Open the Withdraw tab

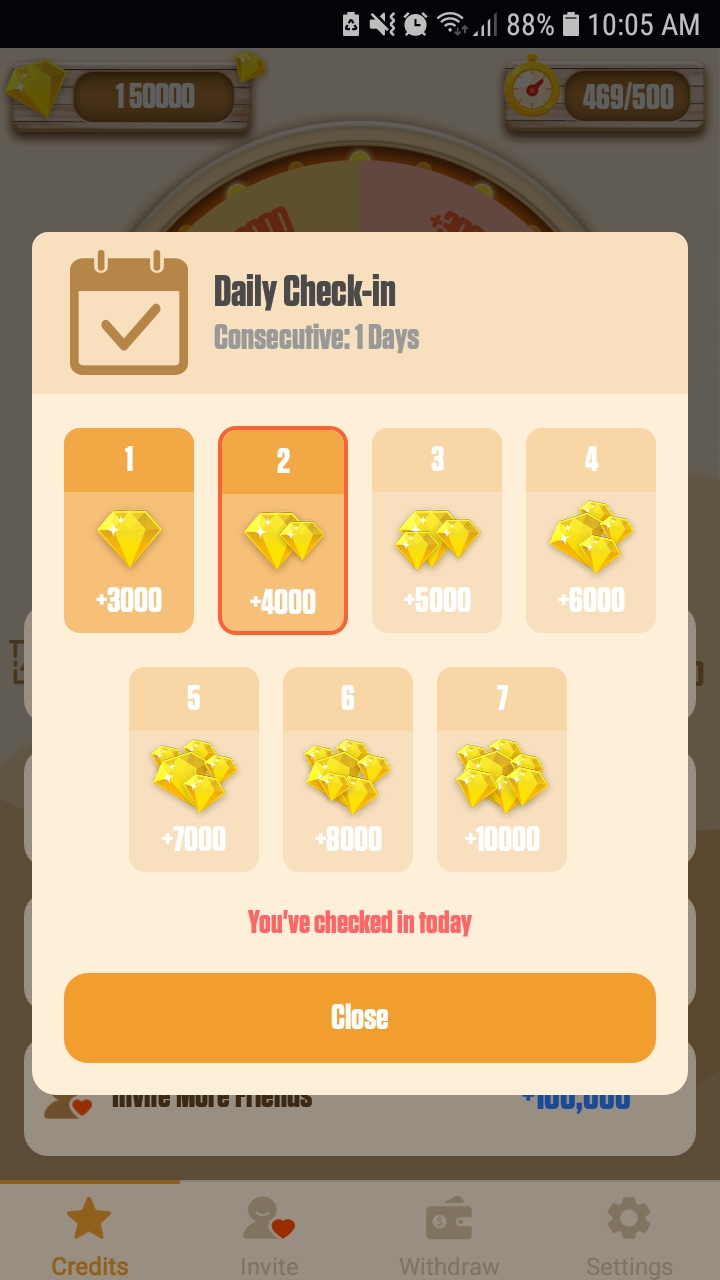pyautogui.click(x=449, y=1235)
